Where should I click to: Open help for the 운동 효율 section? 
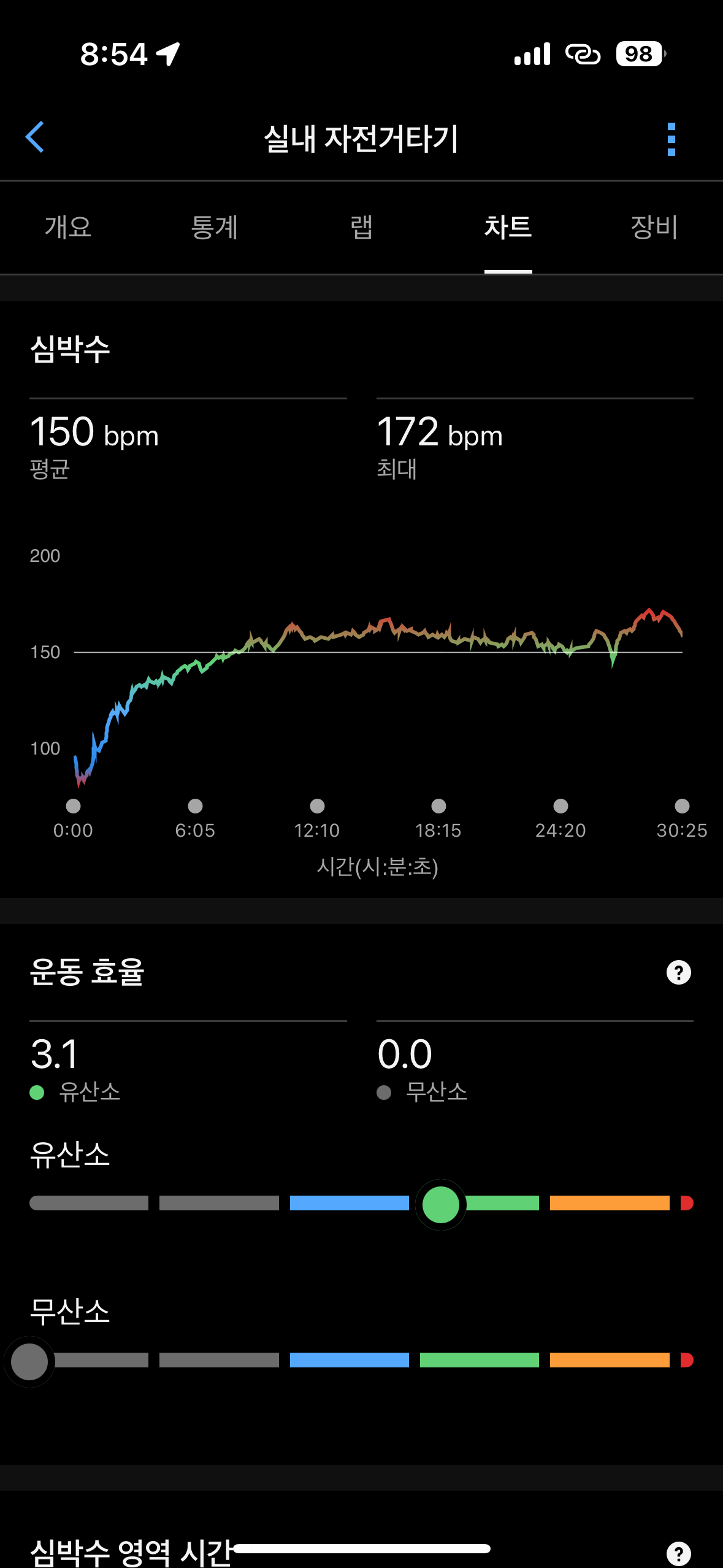[678, 972]
